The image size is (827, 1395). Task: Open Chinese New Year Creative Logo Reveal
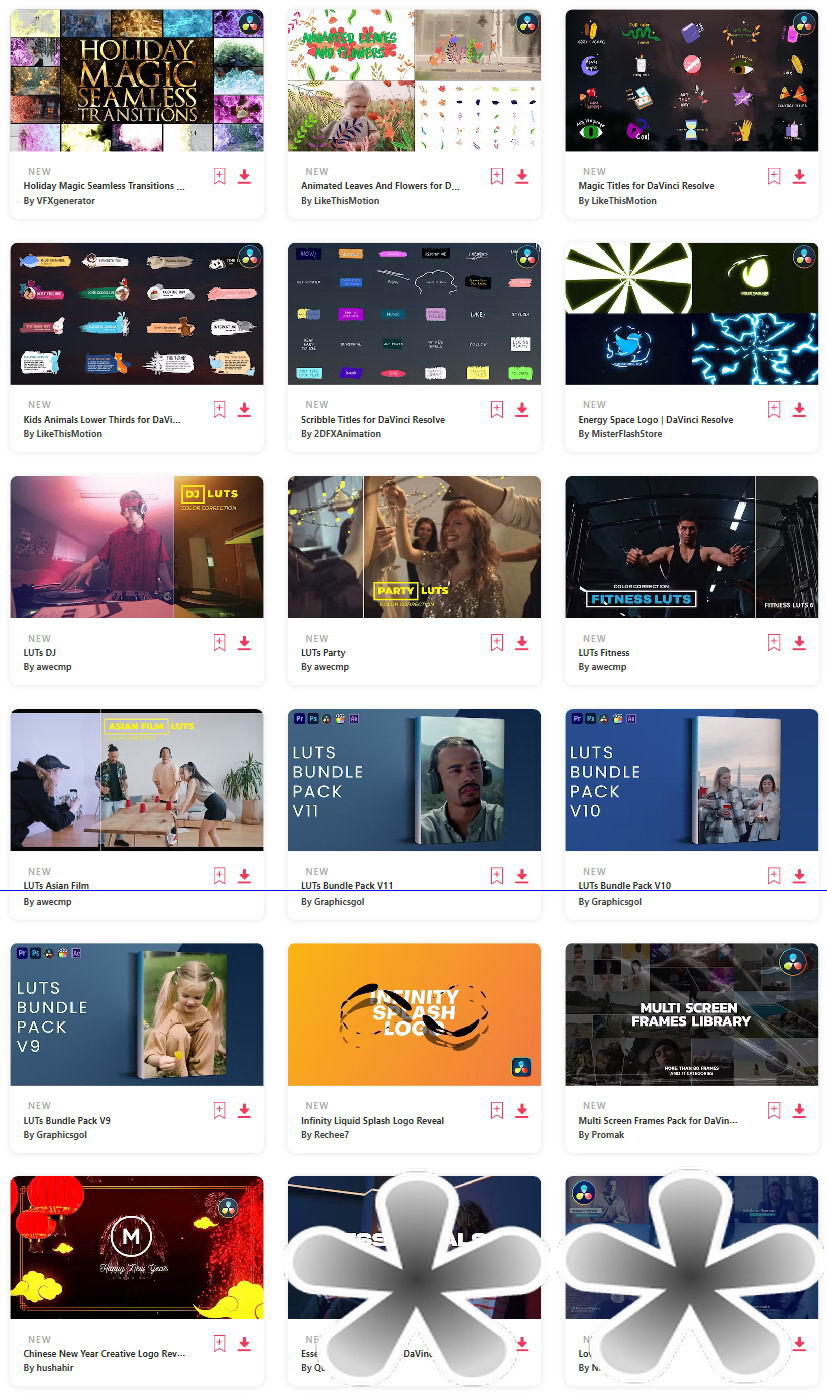click(137, 1247)
